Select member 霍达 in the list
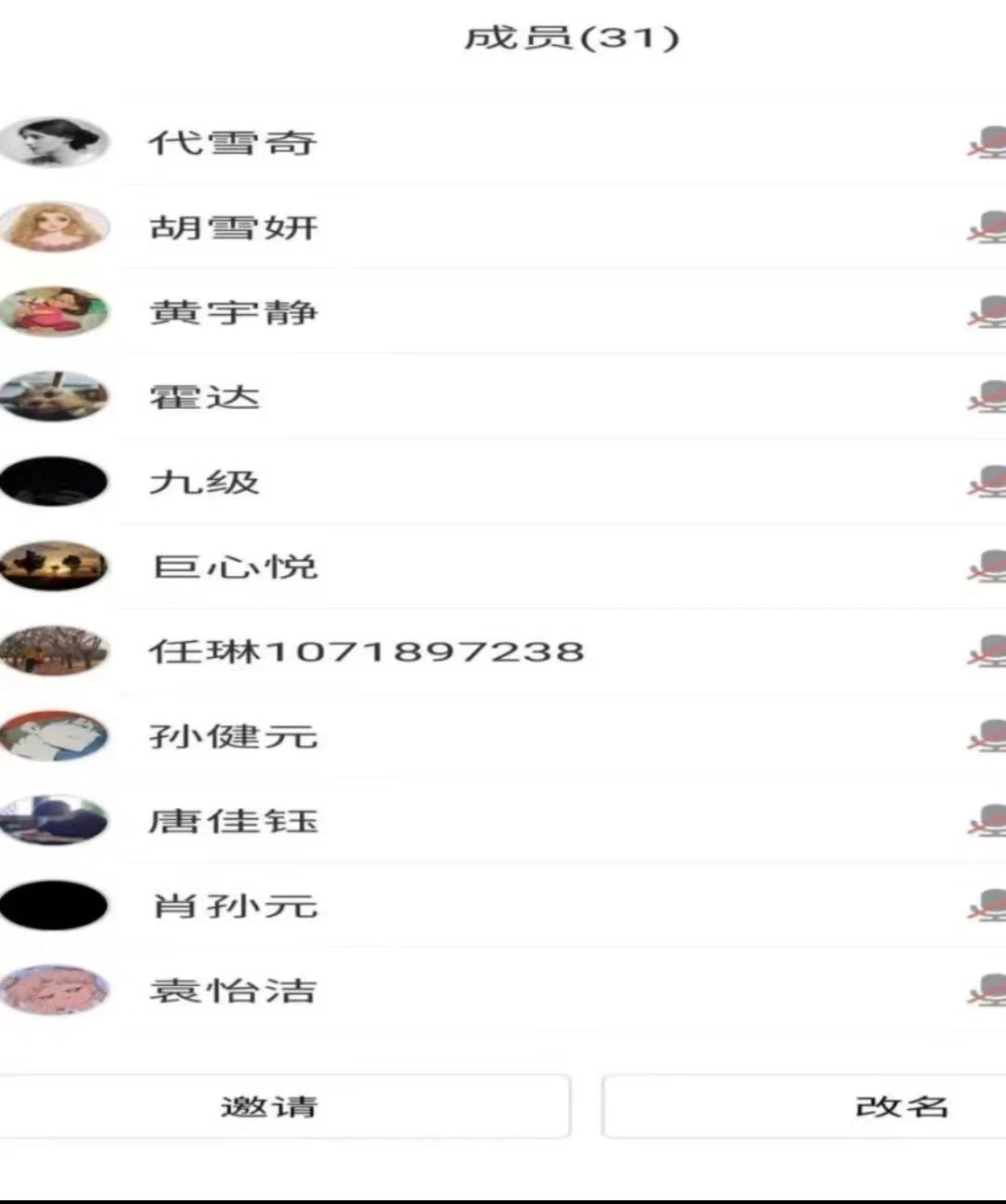1006x1204 pixels. (x=205, y=397)
